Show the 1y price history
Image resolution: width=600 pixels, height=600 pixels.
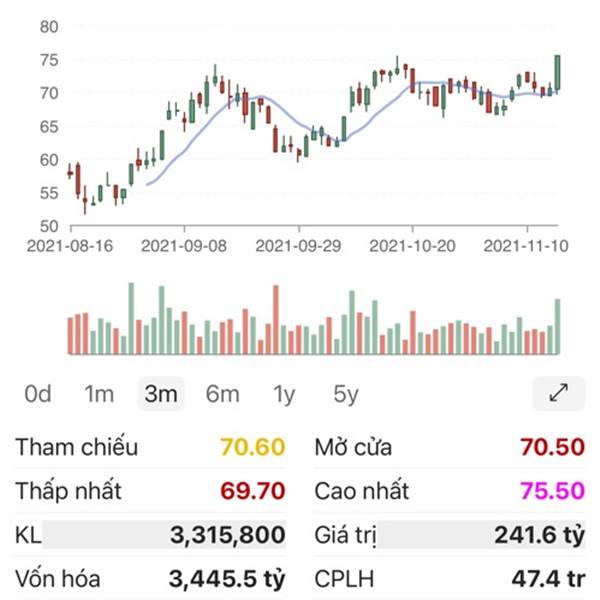(x=284, y=394)
